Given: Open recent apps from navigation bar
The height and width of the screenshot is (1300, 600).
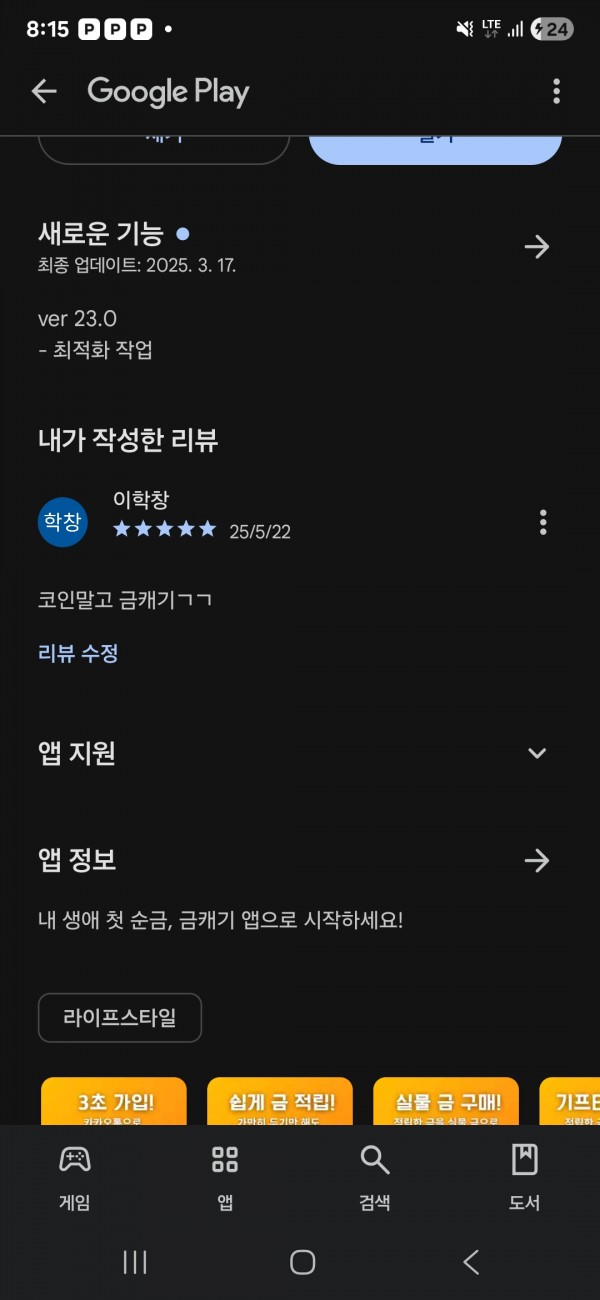Looking at the screenshot, I should click(135, 1262).
